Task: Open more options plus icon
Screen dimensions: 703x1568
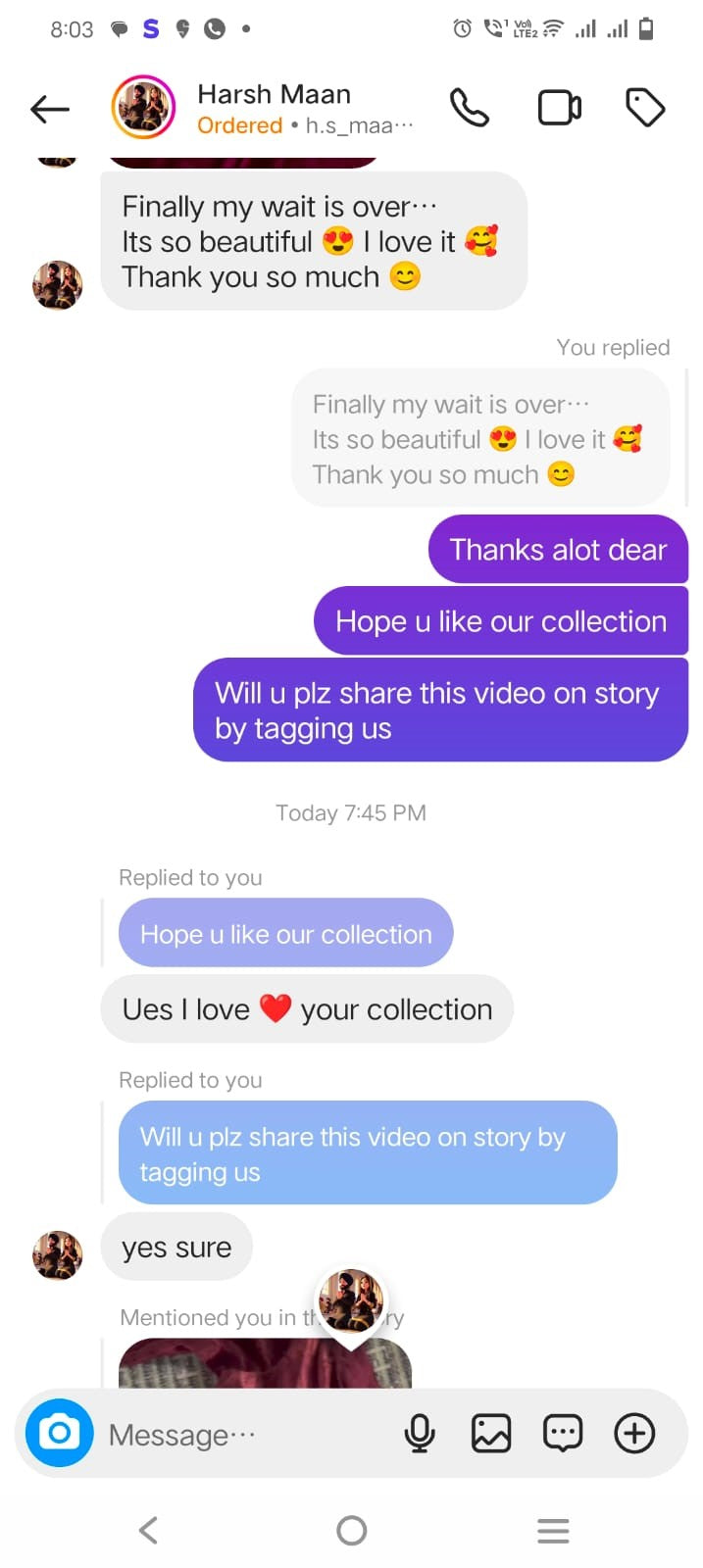Action: pos(634,1434)
